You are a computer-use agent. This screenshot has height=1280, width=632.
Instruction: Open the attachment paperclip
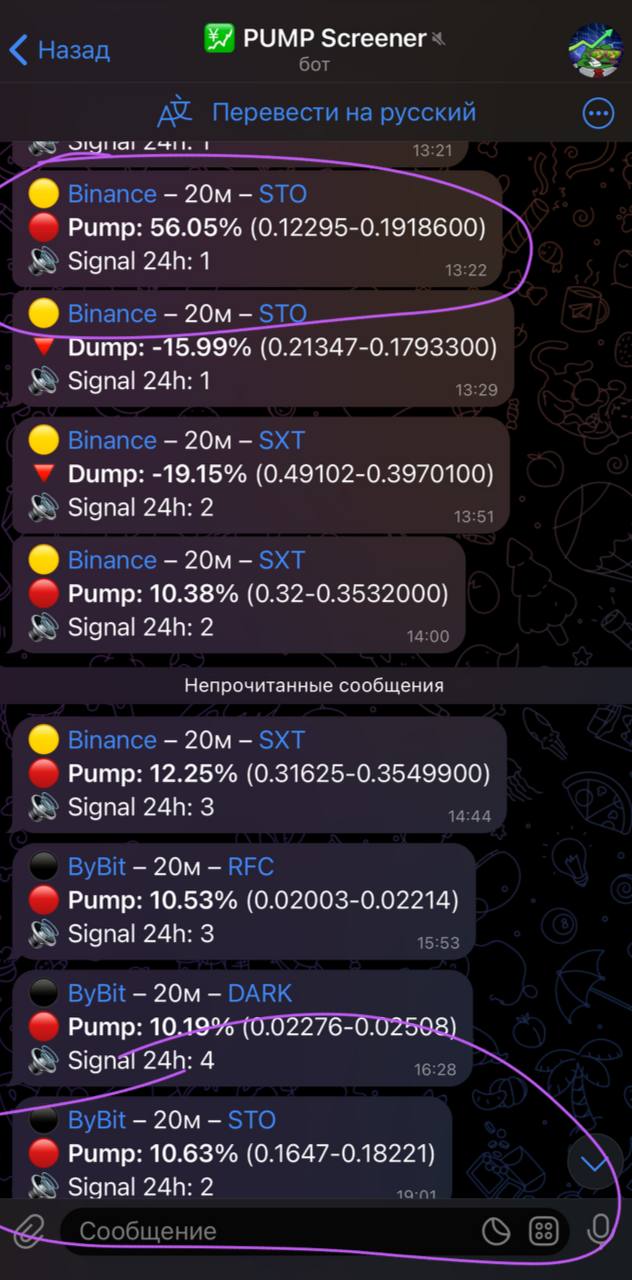click(x=29, y=1231)
